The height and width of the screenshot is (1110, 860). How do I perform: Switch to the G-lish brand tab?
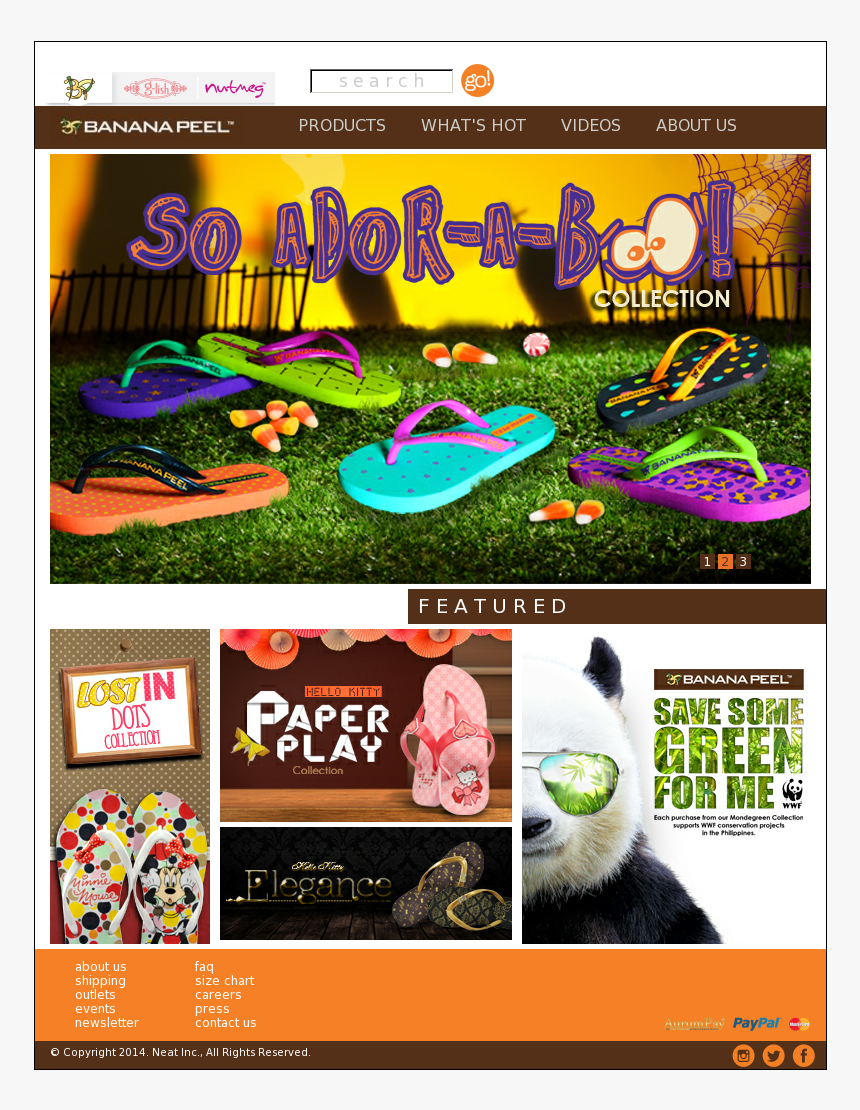154,88
